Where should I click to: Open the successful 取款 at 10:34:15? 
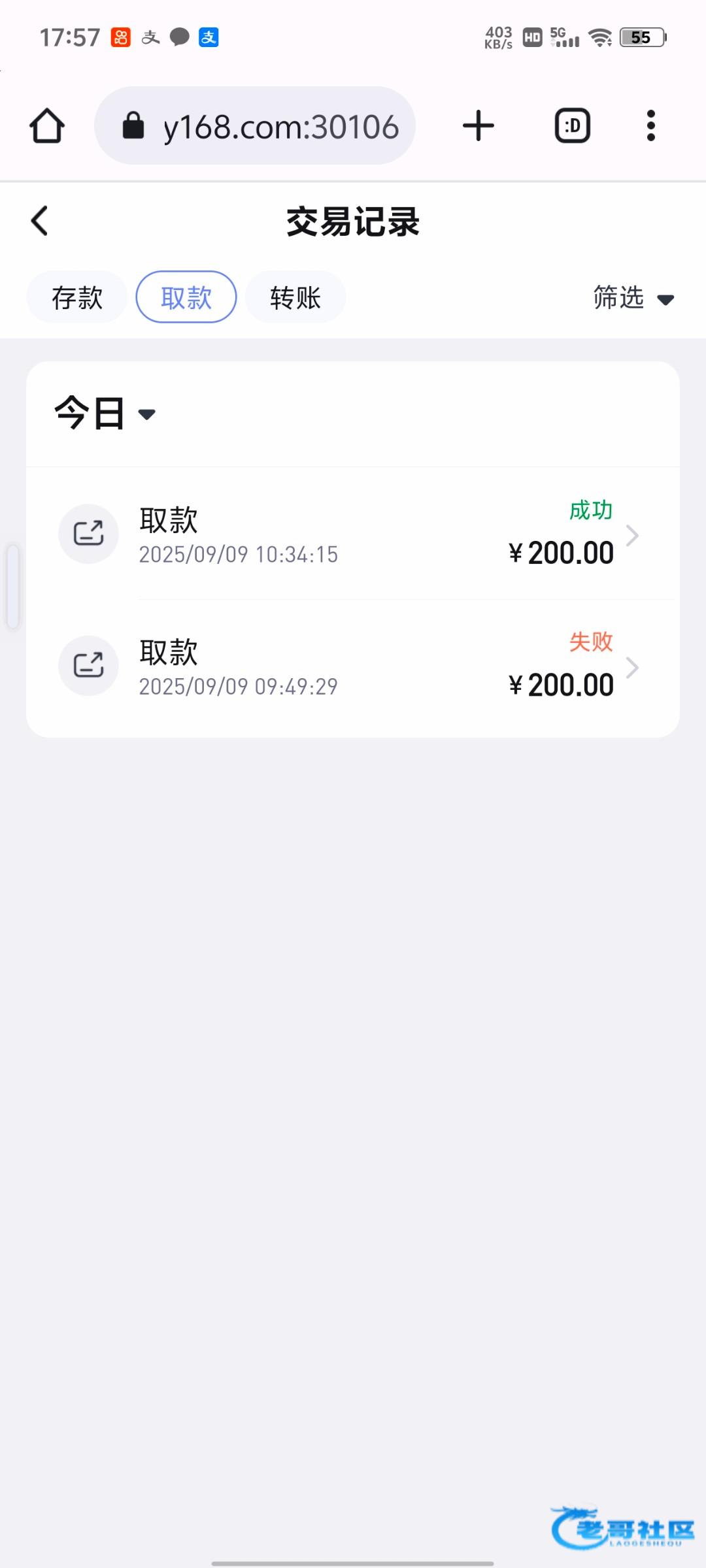(353, 534)
